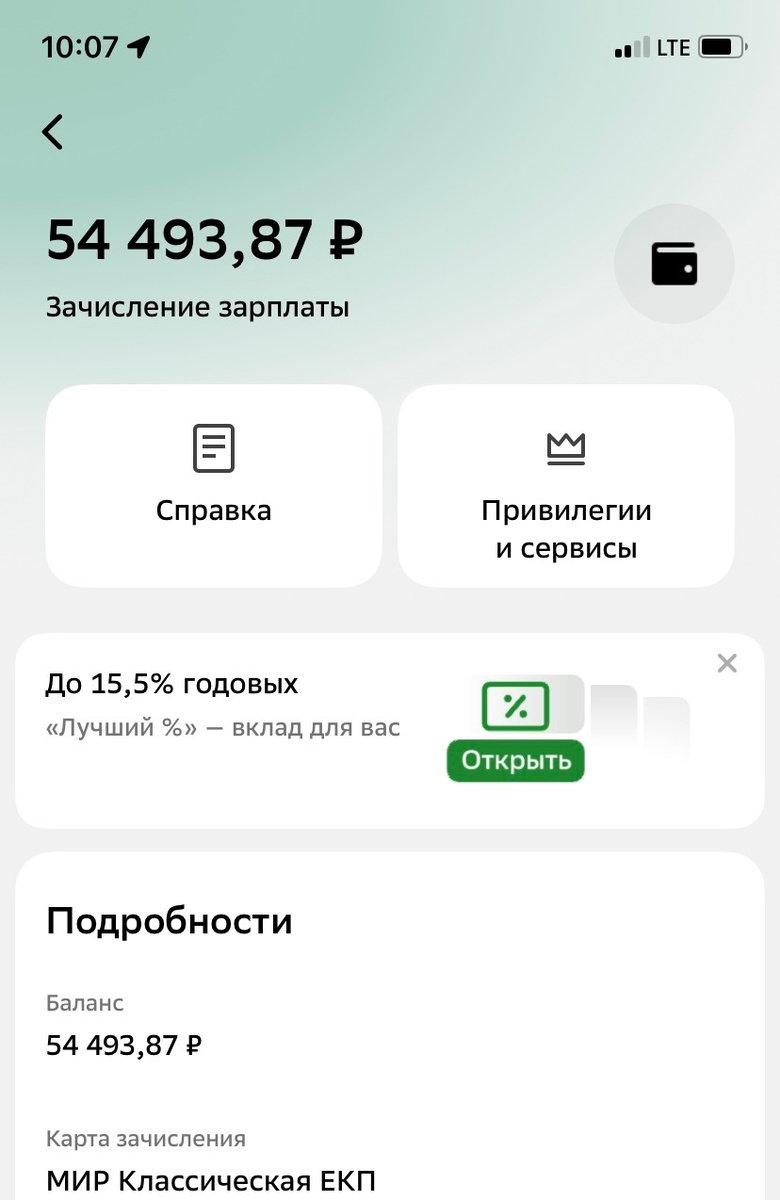Go back using the arrow icon
Screen dimensions: 780x1200
[53, 132]
